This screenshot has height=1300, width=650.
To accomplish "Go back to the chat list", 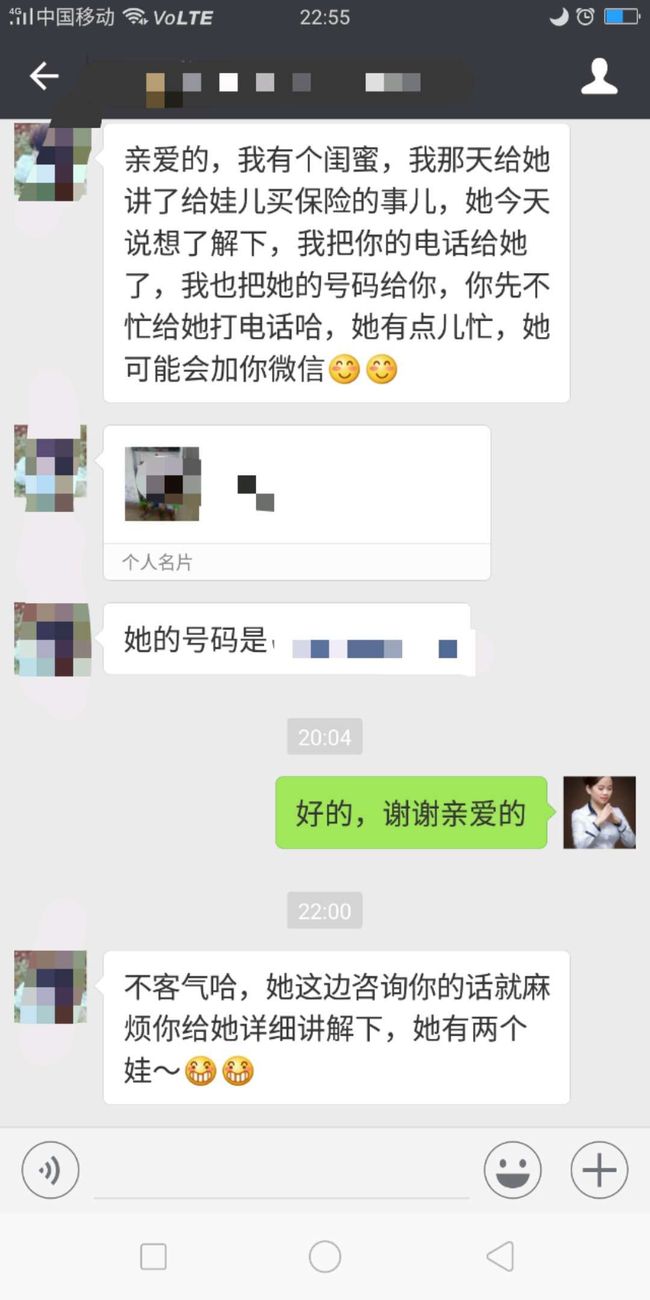I will [43, 76].
